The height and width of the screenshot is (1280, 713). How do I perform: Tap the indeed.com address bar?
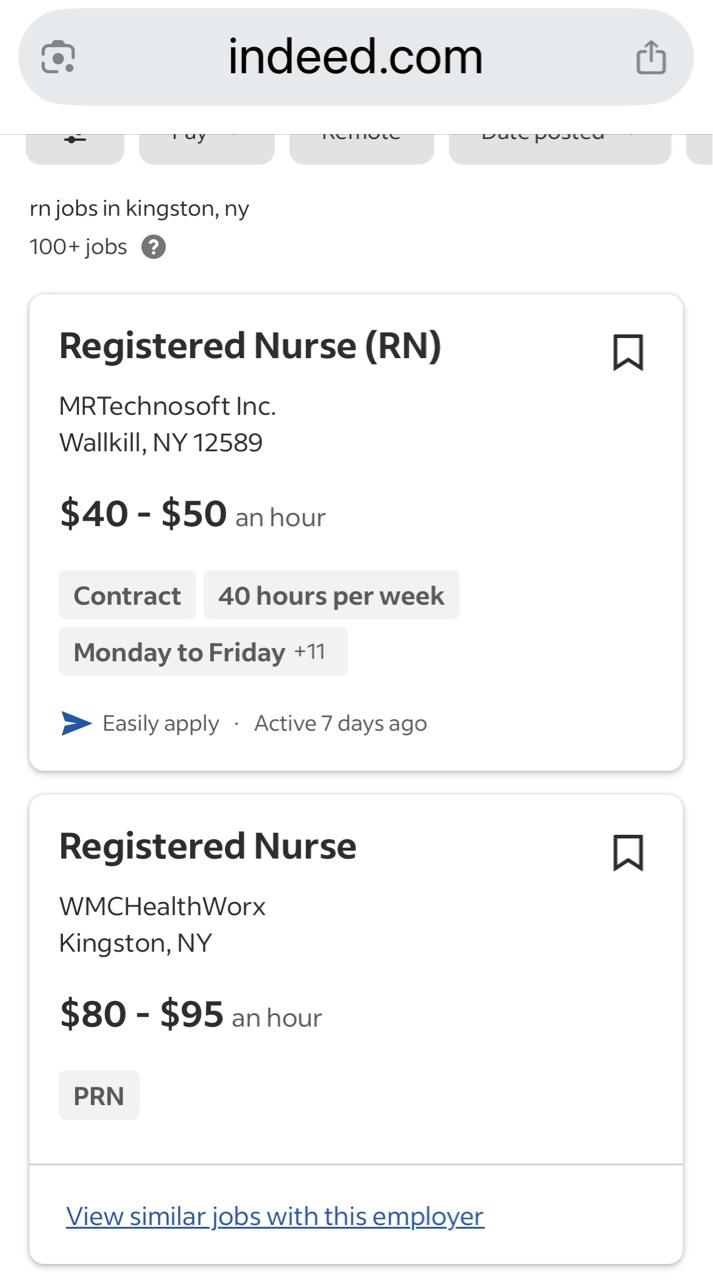point(356,57)
